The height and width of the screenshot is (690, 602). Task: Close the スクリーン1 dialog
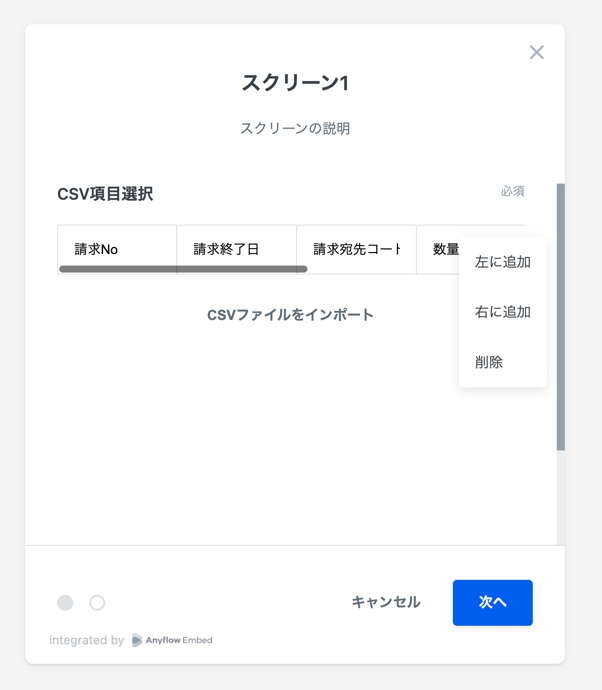click(536, 52)
